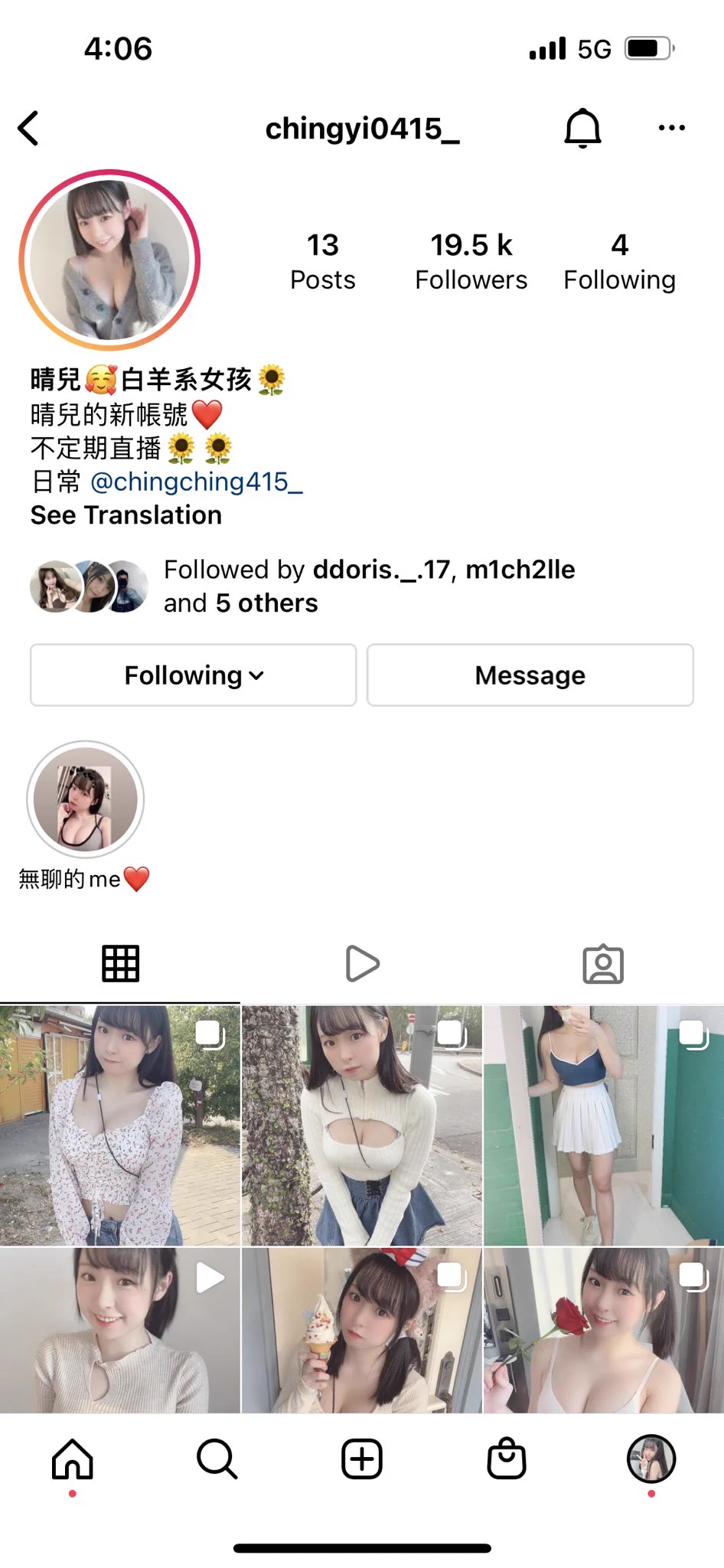The width and height of the screenshot is (724, 1568).
Task: Create a new post with the plus icon
Action: tap(362, 1459)
